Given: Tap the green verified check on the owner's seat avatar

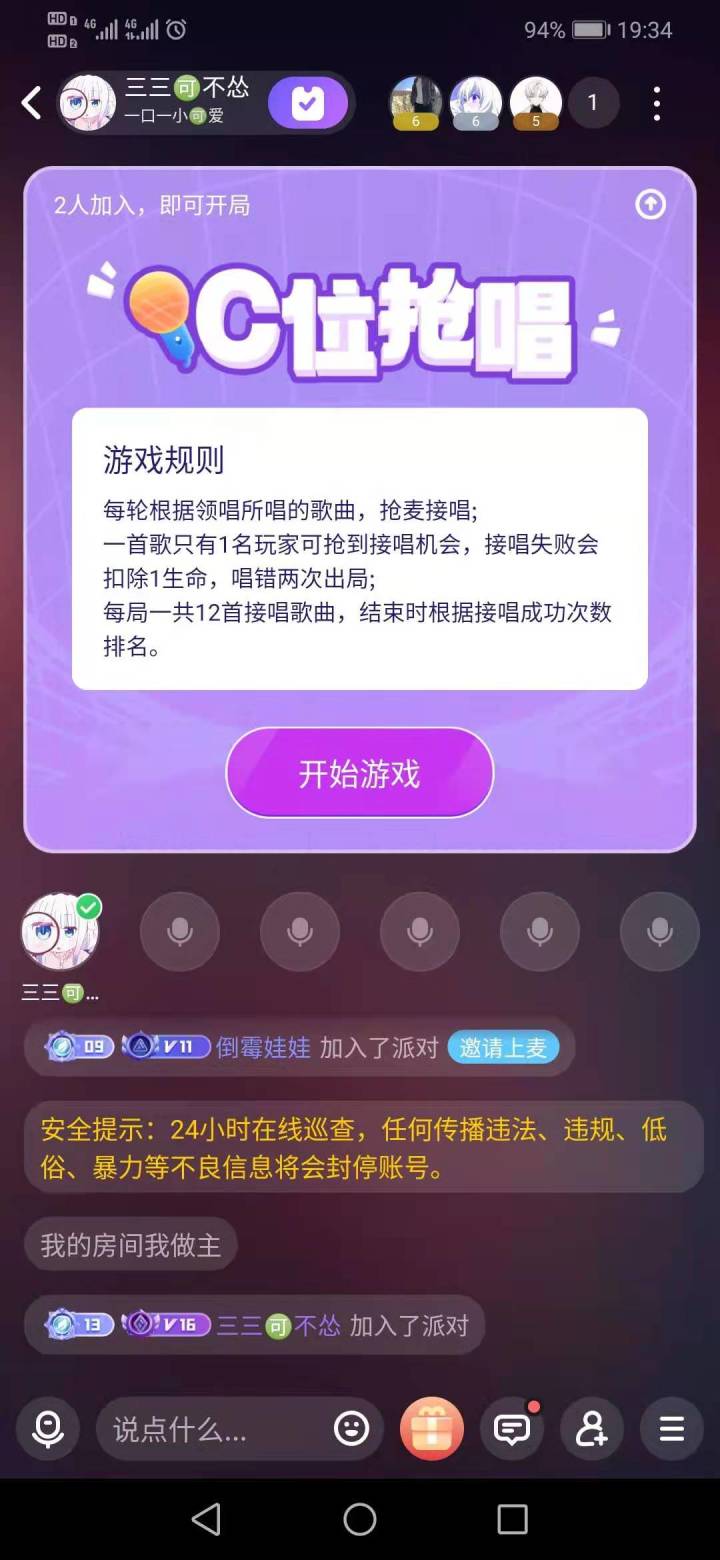Looking at the screenshot, I should coord(88,907).
